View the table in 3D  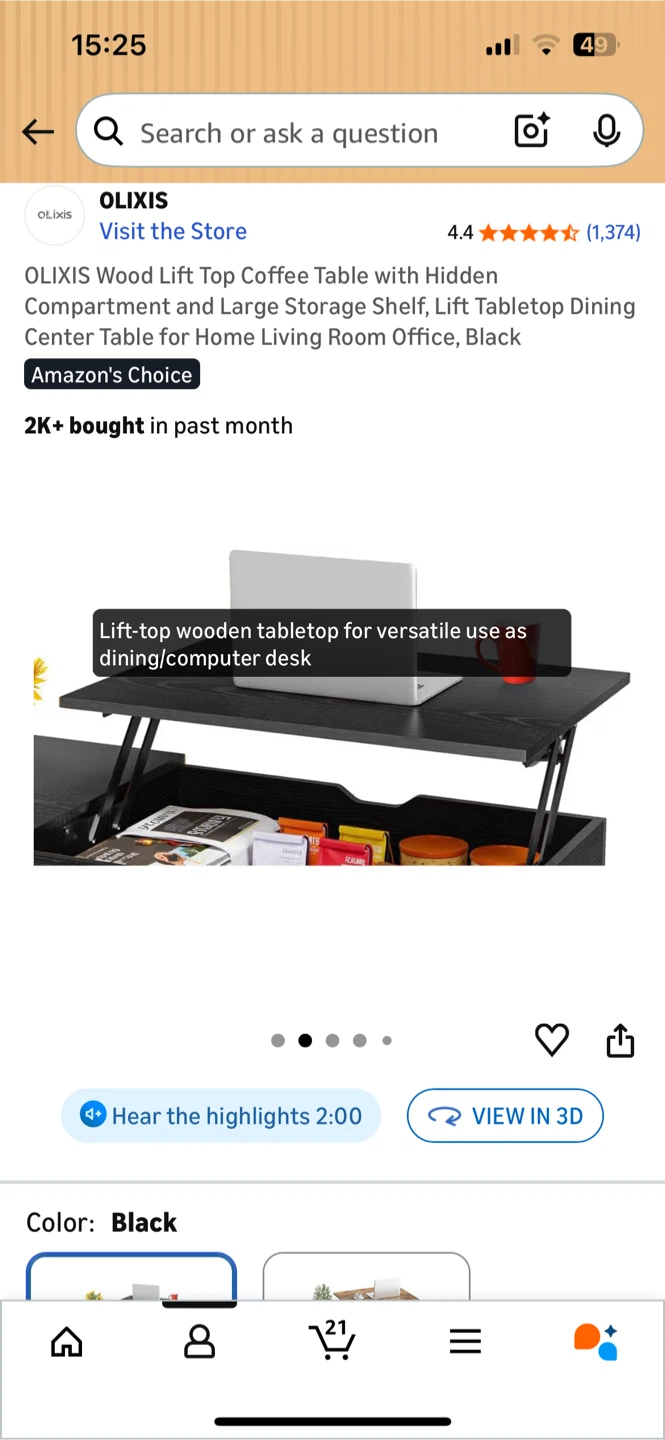pos(505,1116)
